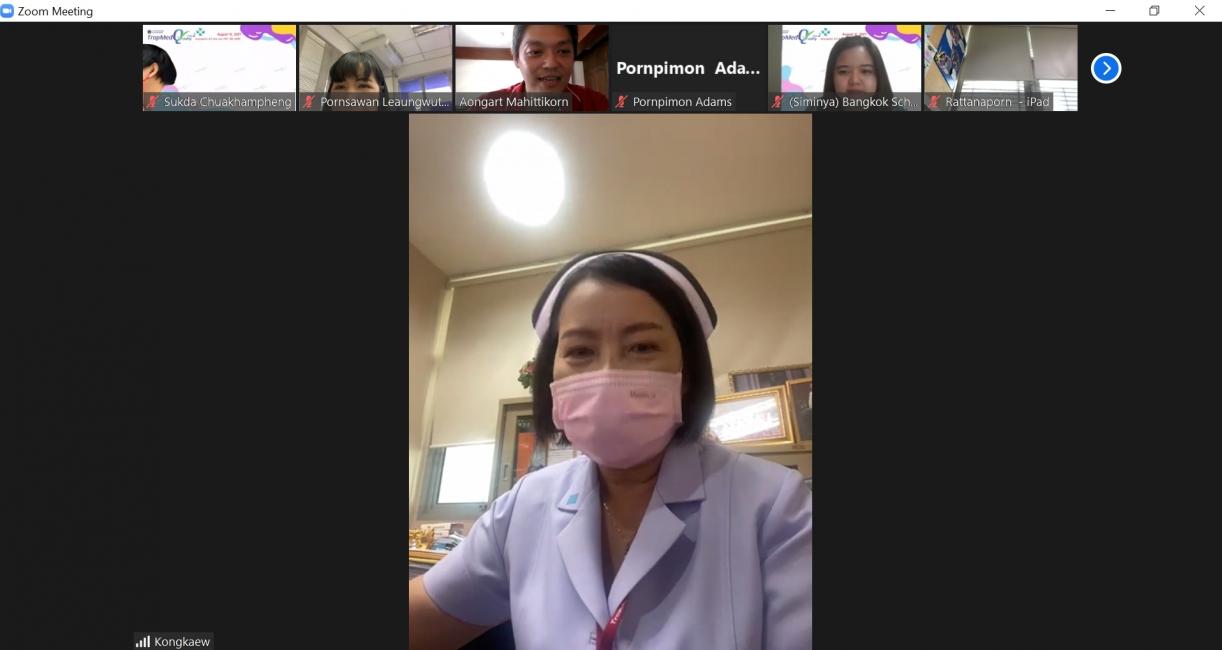Screen dimensions: 1222x650
Task: Close the Zoom Meeting window
Action: pyautogui.click(x=1199, y=11)
